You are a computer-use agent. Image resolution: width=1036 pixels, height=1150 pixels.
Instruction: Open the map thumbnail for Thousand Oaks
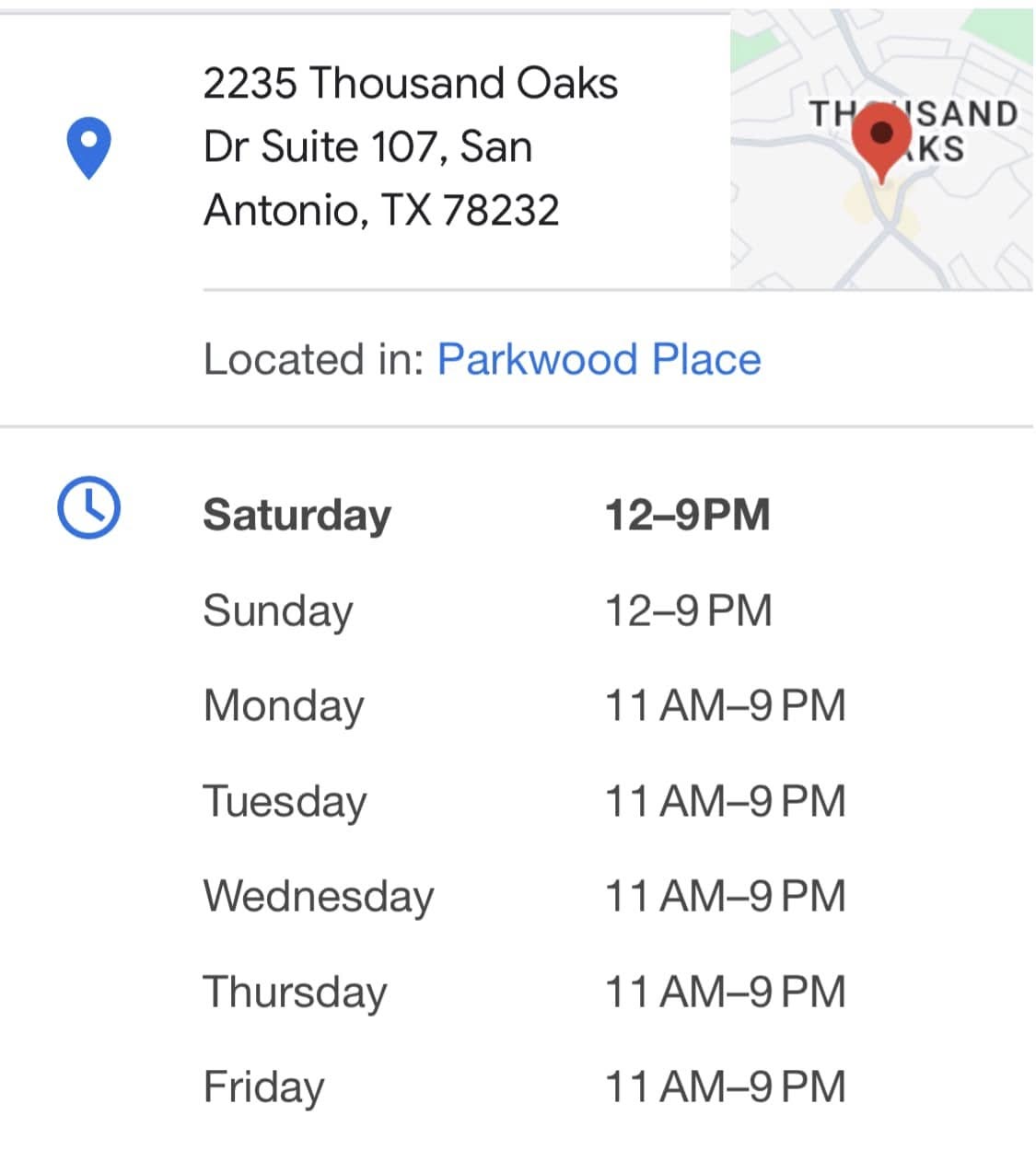882,151
